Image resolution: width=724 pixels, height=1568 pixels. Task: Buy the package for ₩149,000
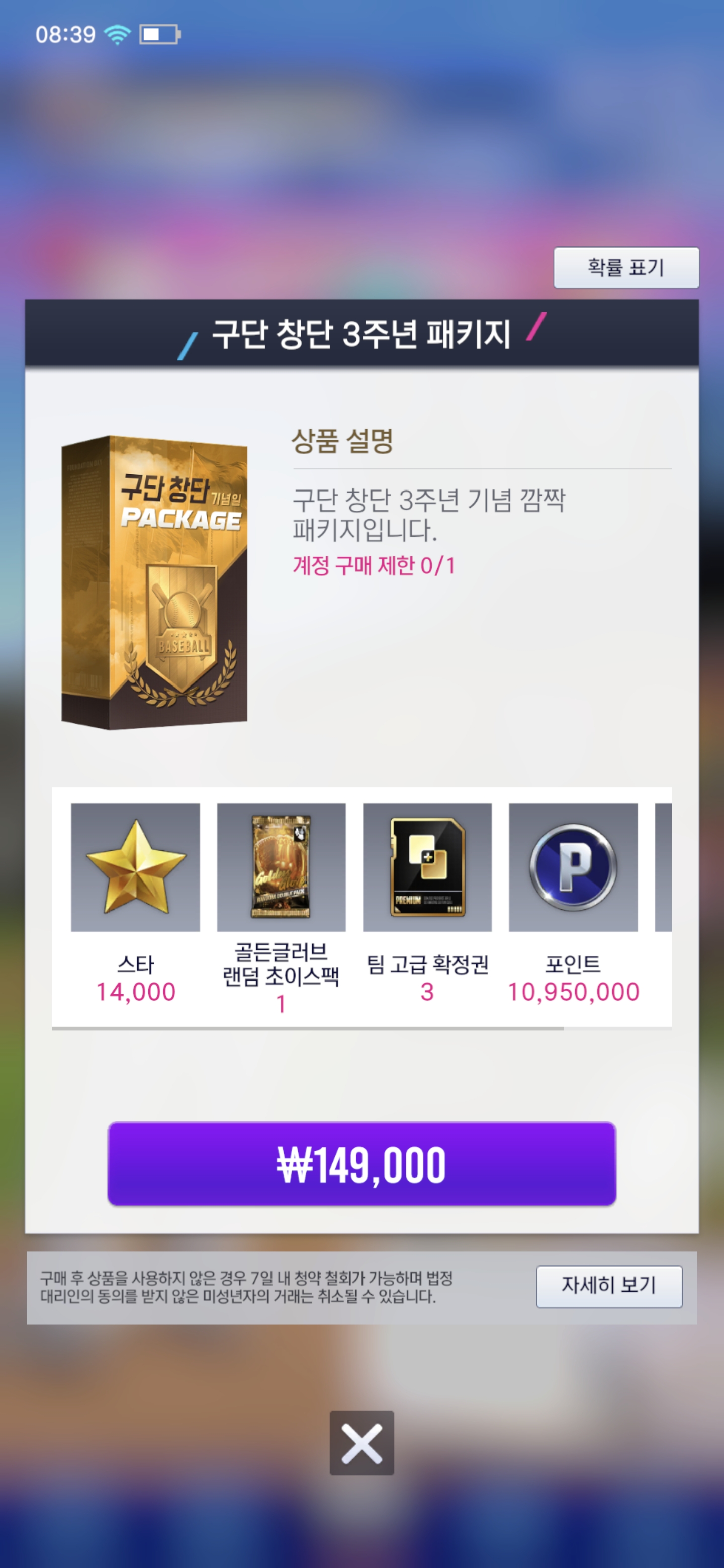[361, 1163]
